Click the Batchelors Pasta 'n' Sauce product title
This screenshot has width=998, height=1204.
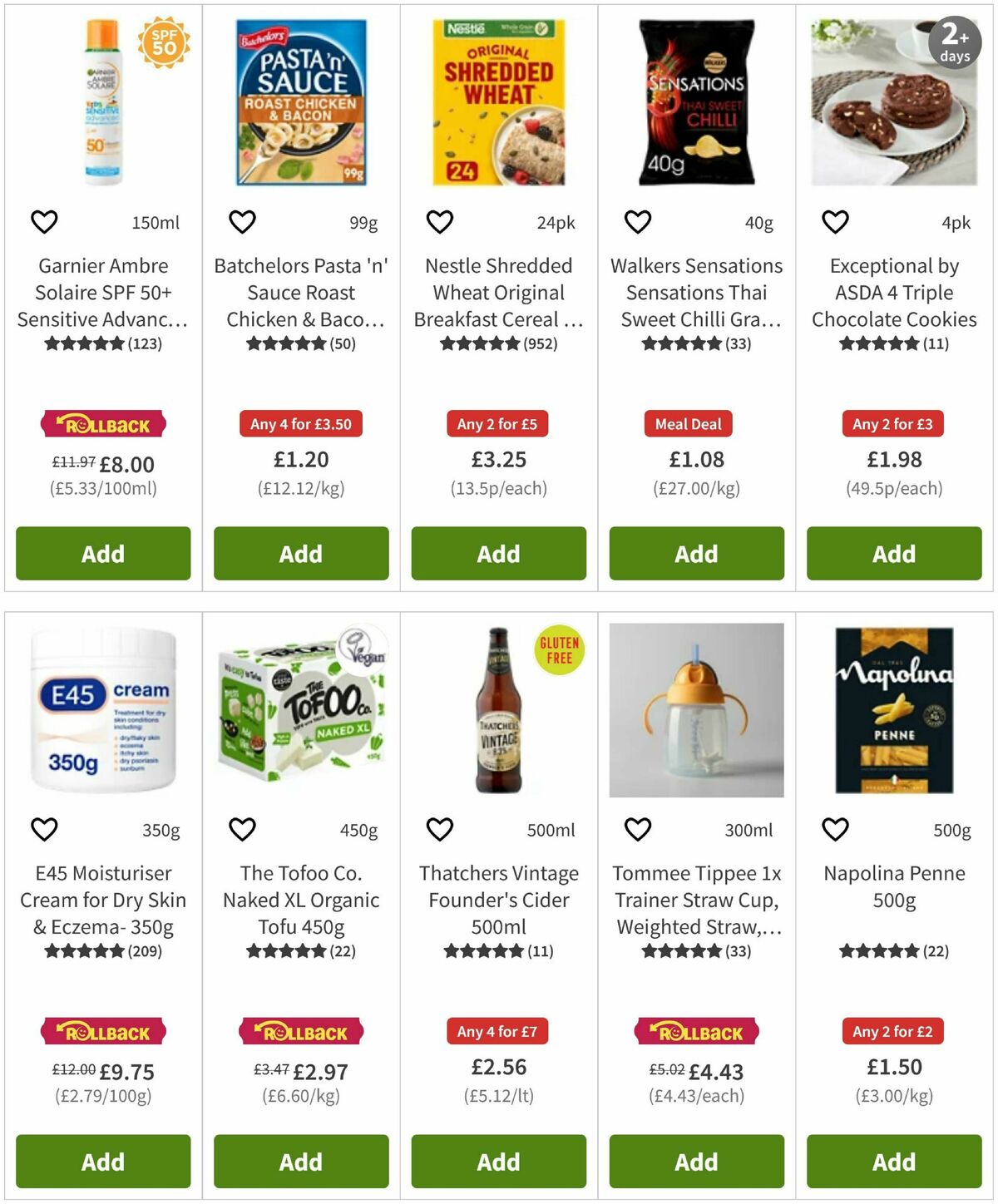pos(299,293)
